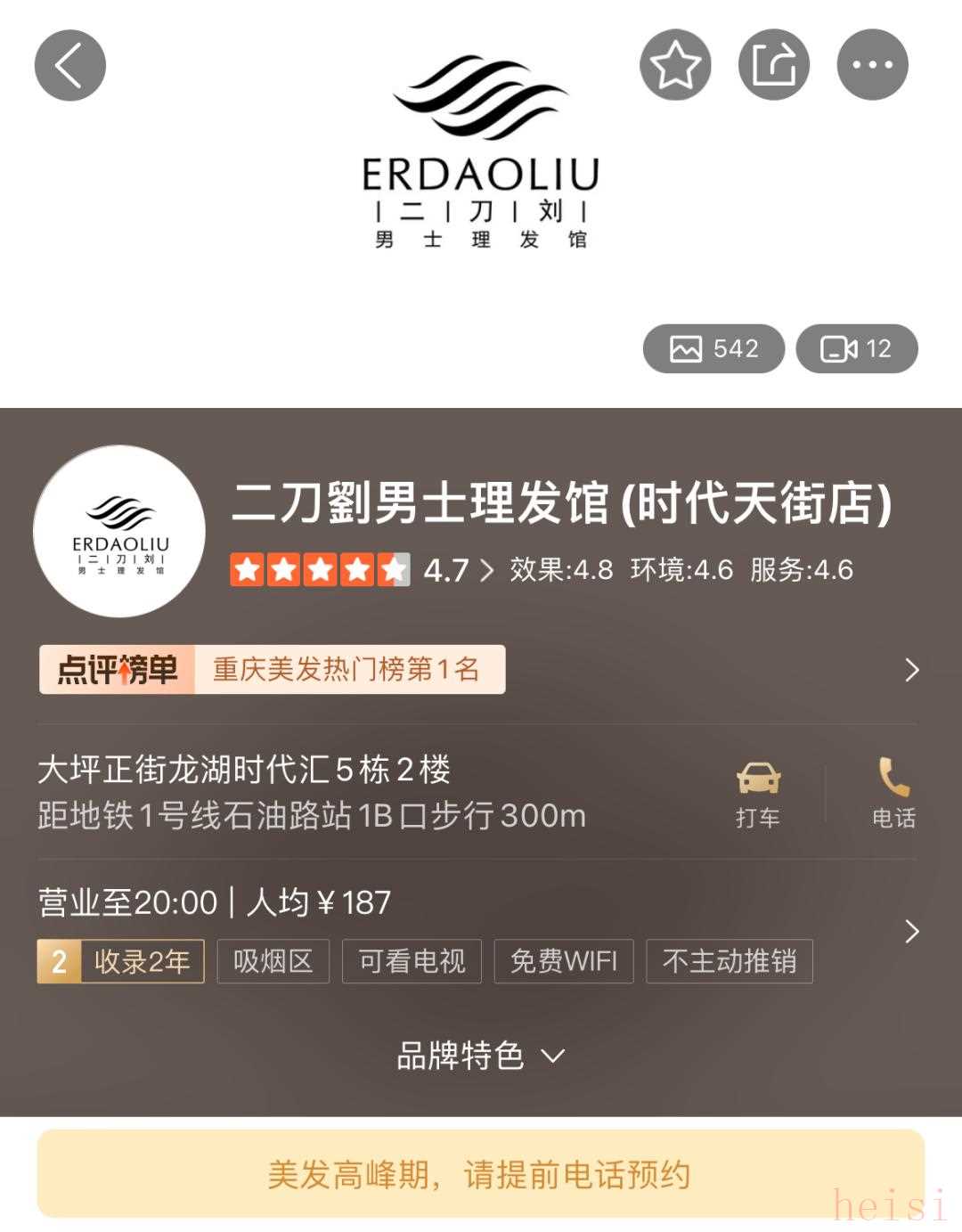Expand the 品牌特色 section

pos(481,1057)
